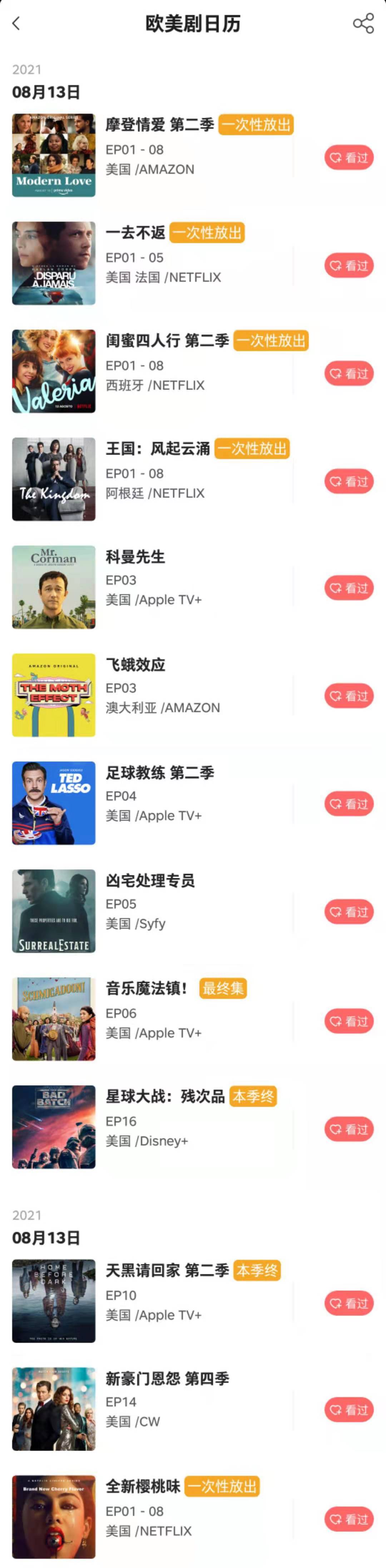
Task: Mark 全新樱桃味 as 看过
Action: pos(348,1519)
